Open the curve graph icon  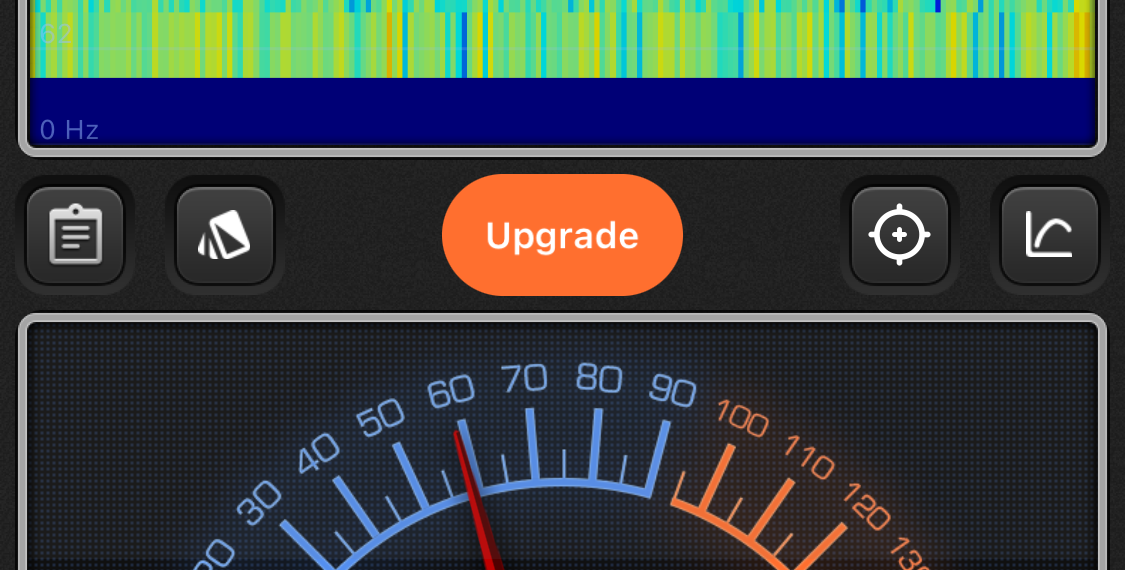point(1049,235)
